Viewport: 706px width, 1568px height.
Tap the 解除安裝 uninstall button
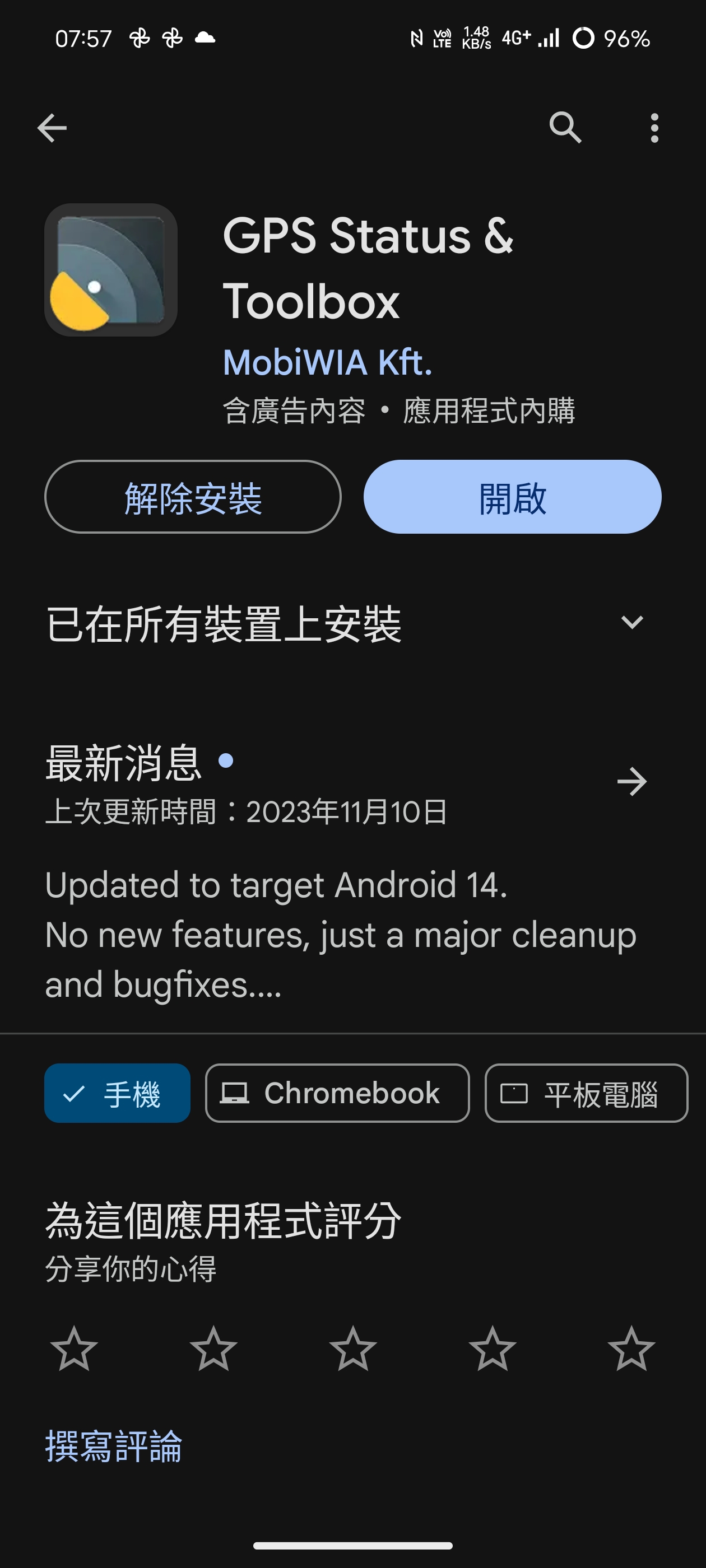(x=193, y=497)
